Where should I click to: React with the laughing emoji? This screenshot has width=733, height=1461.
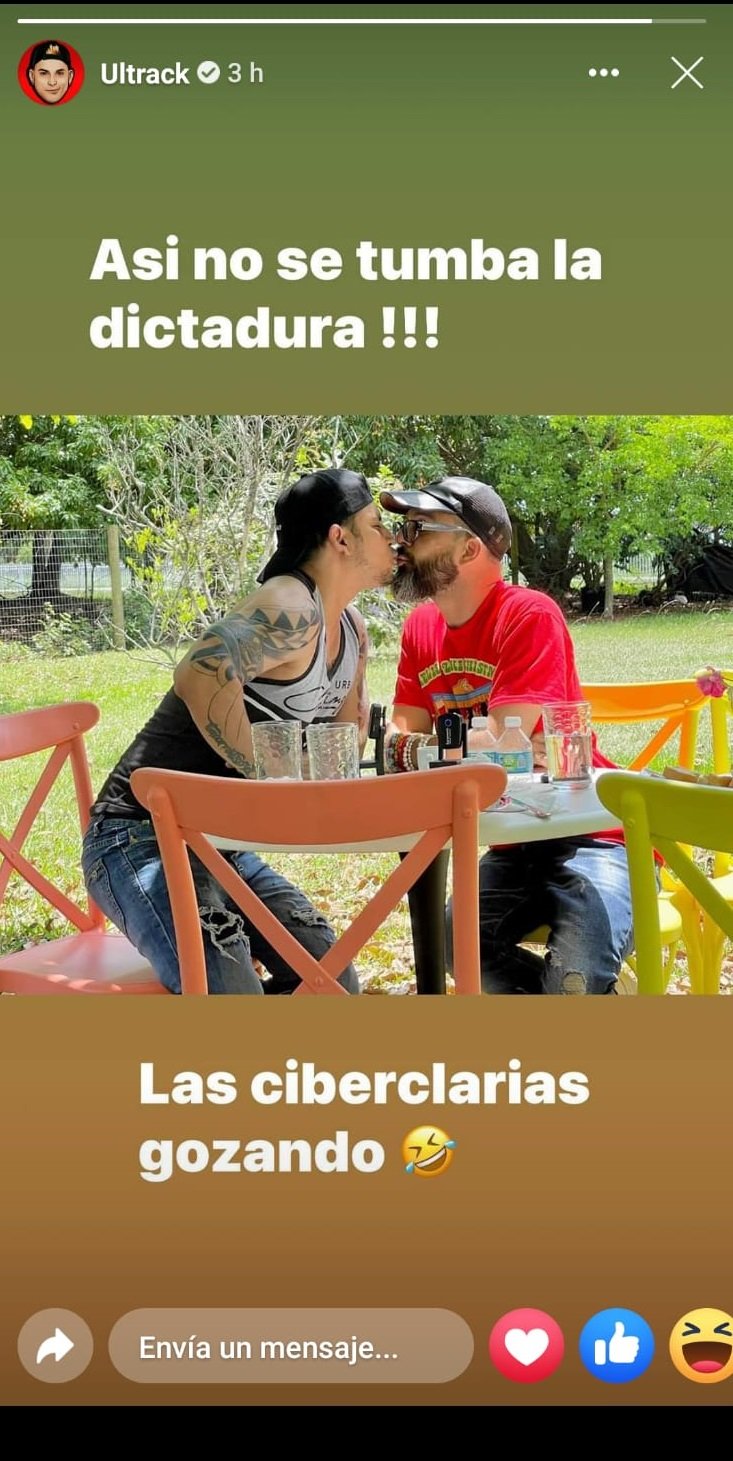tap(704, 1346)
